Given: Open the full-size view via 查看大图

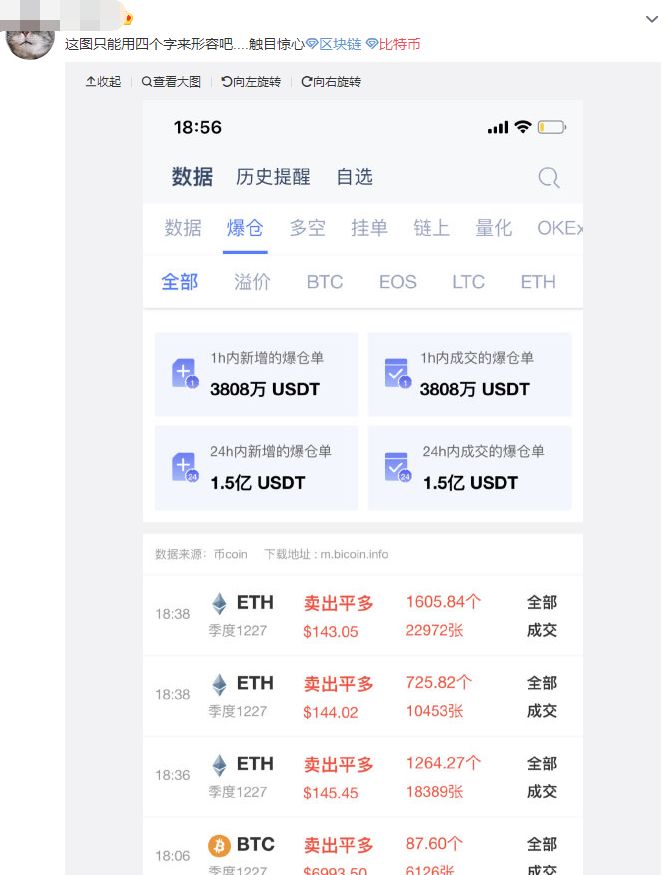Looking at the screenshot, I should (171, 82).
